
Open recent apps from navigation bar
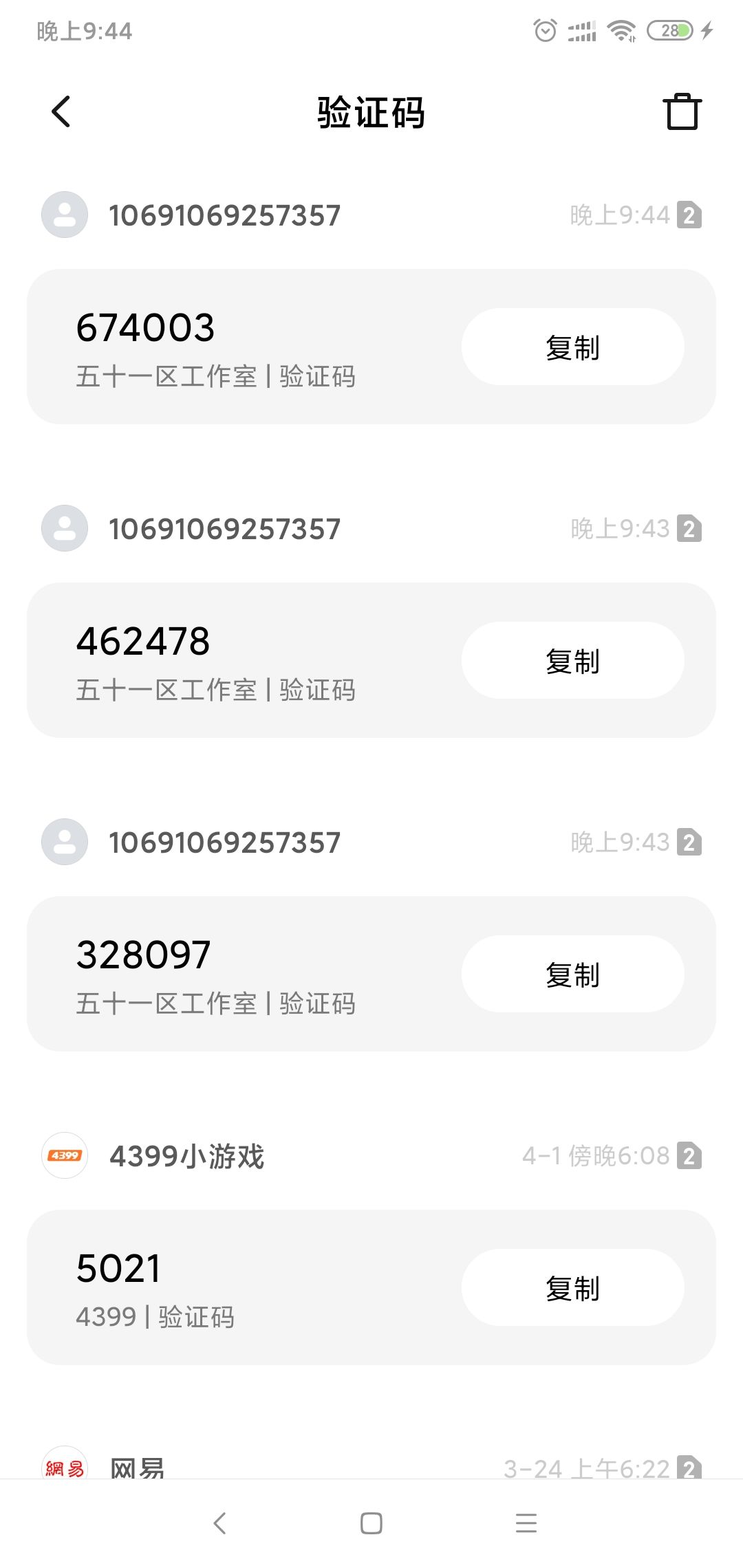click(x=526, y=1523)
